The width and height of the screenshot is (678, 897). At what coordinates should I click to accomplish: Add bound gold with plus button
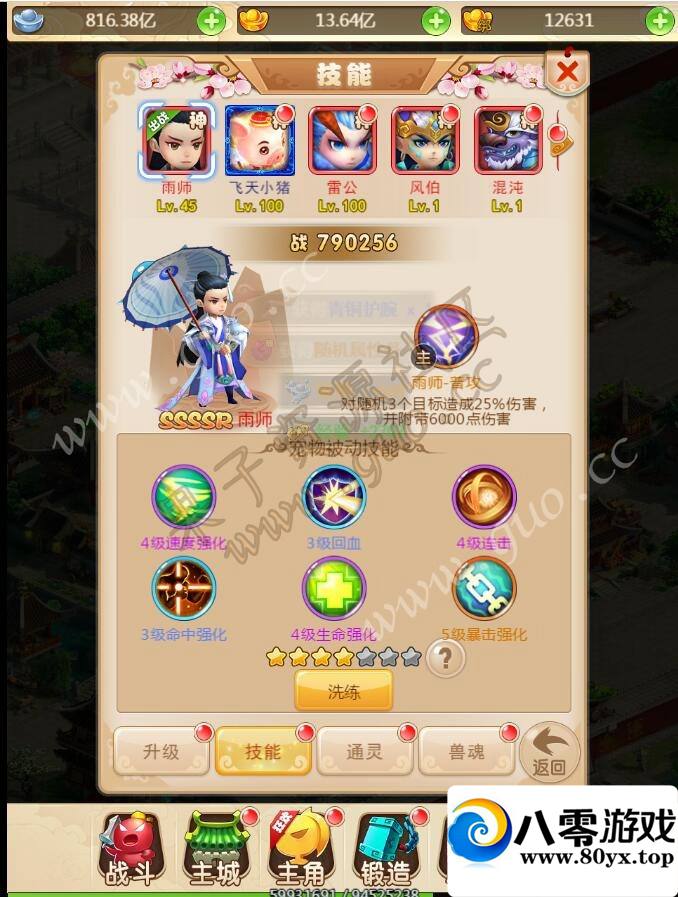coord(659,21)
